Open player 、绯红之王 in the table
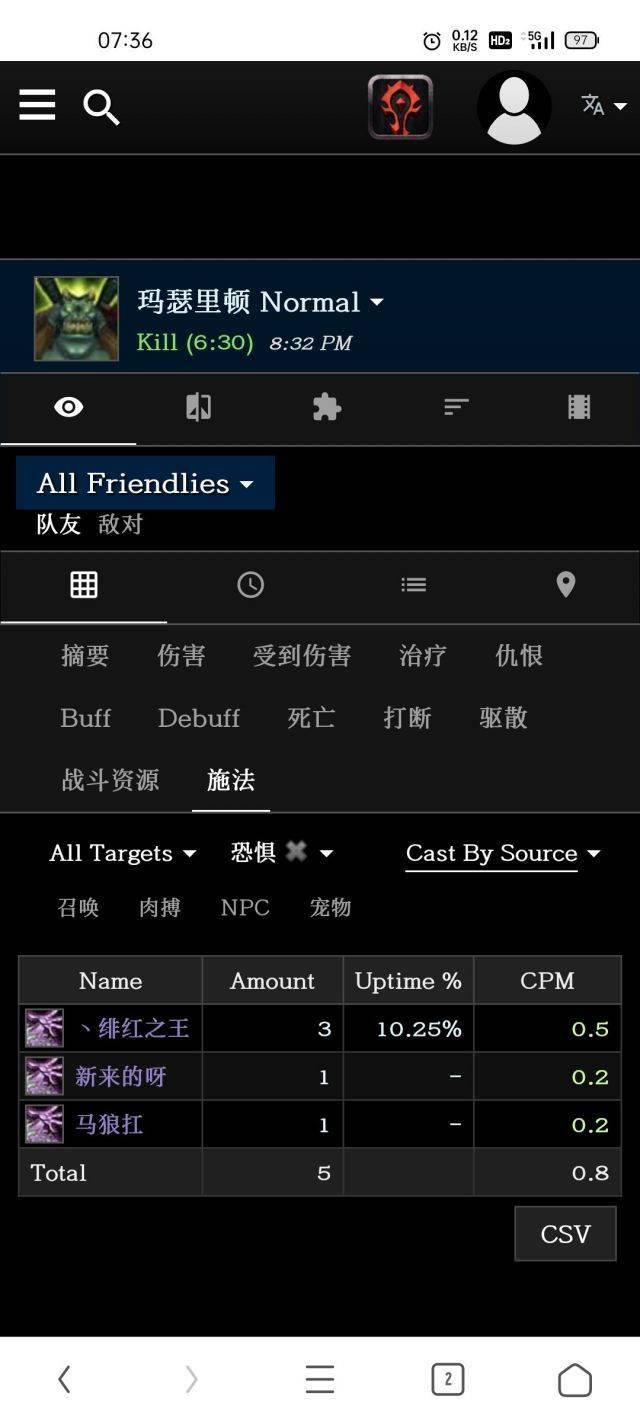 (x=132, y=1028)
